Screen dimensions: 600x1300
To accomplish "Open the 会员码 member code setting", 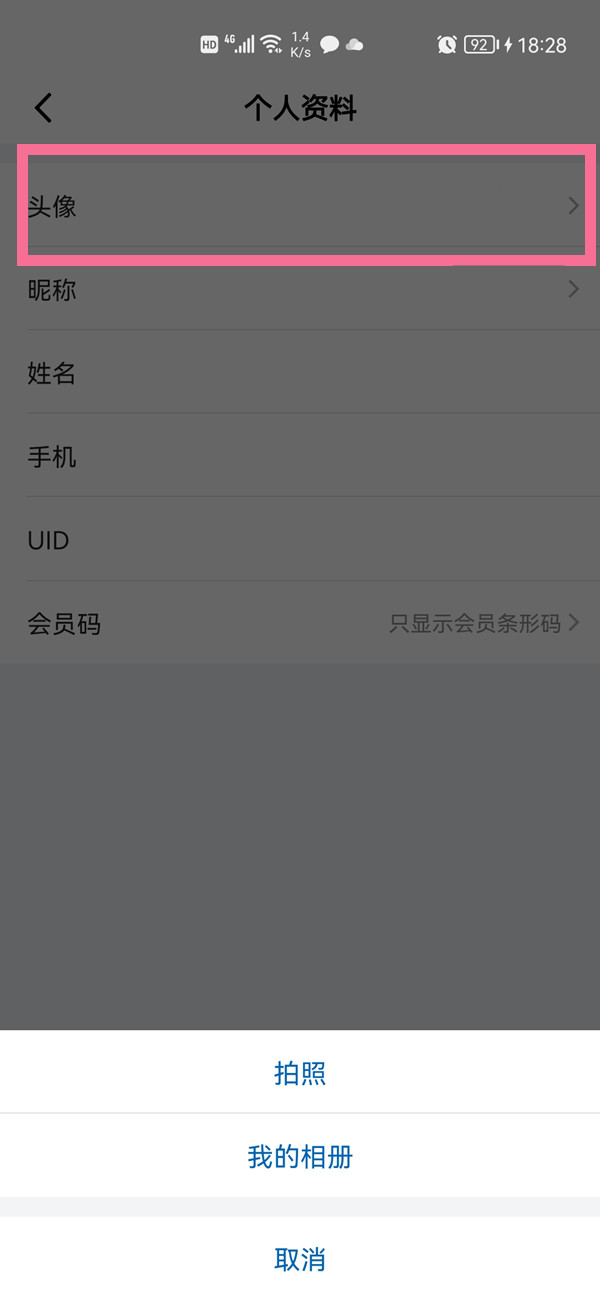I will pos(300,624).
